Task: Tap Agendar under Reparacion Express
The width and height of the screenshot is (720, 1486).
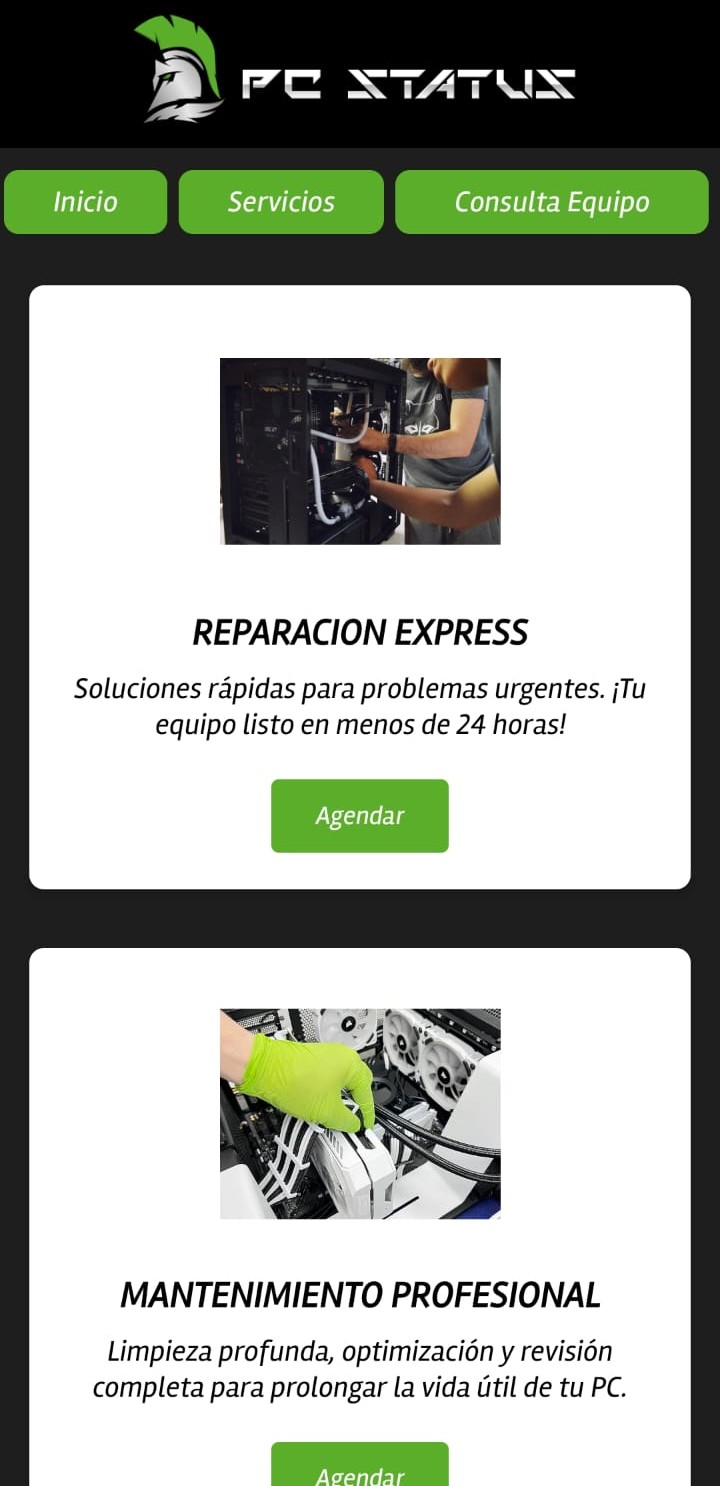Action: (x=359, y=816)
